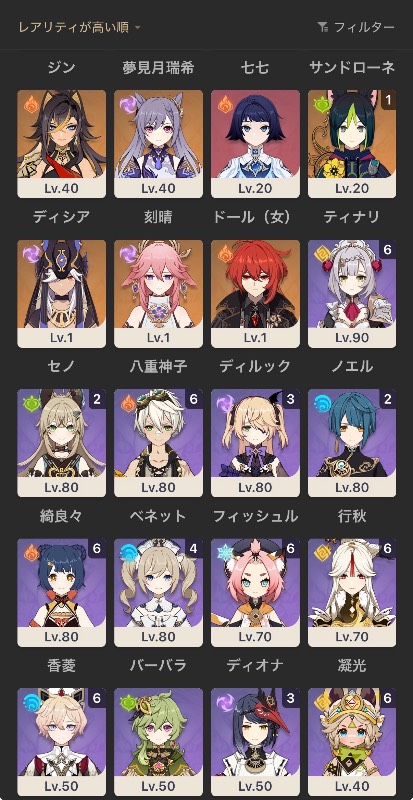This screenshot has width=413, height=800.
Task: Select the 刻晴 character card
Action: point(158,144)
